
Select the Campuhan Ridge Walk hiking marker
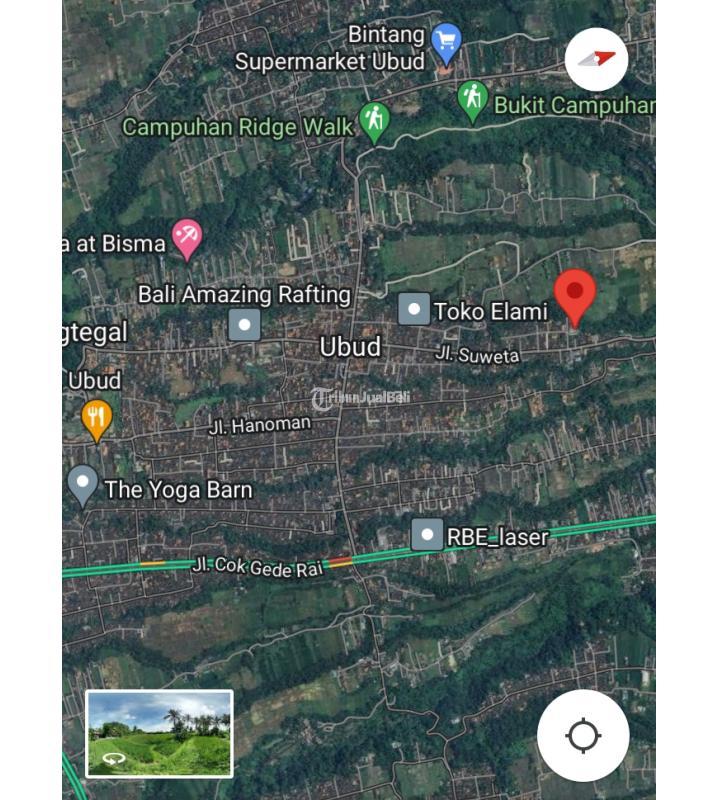[x=374, y=121]
